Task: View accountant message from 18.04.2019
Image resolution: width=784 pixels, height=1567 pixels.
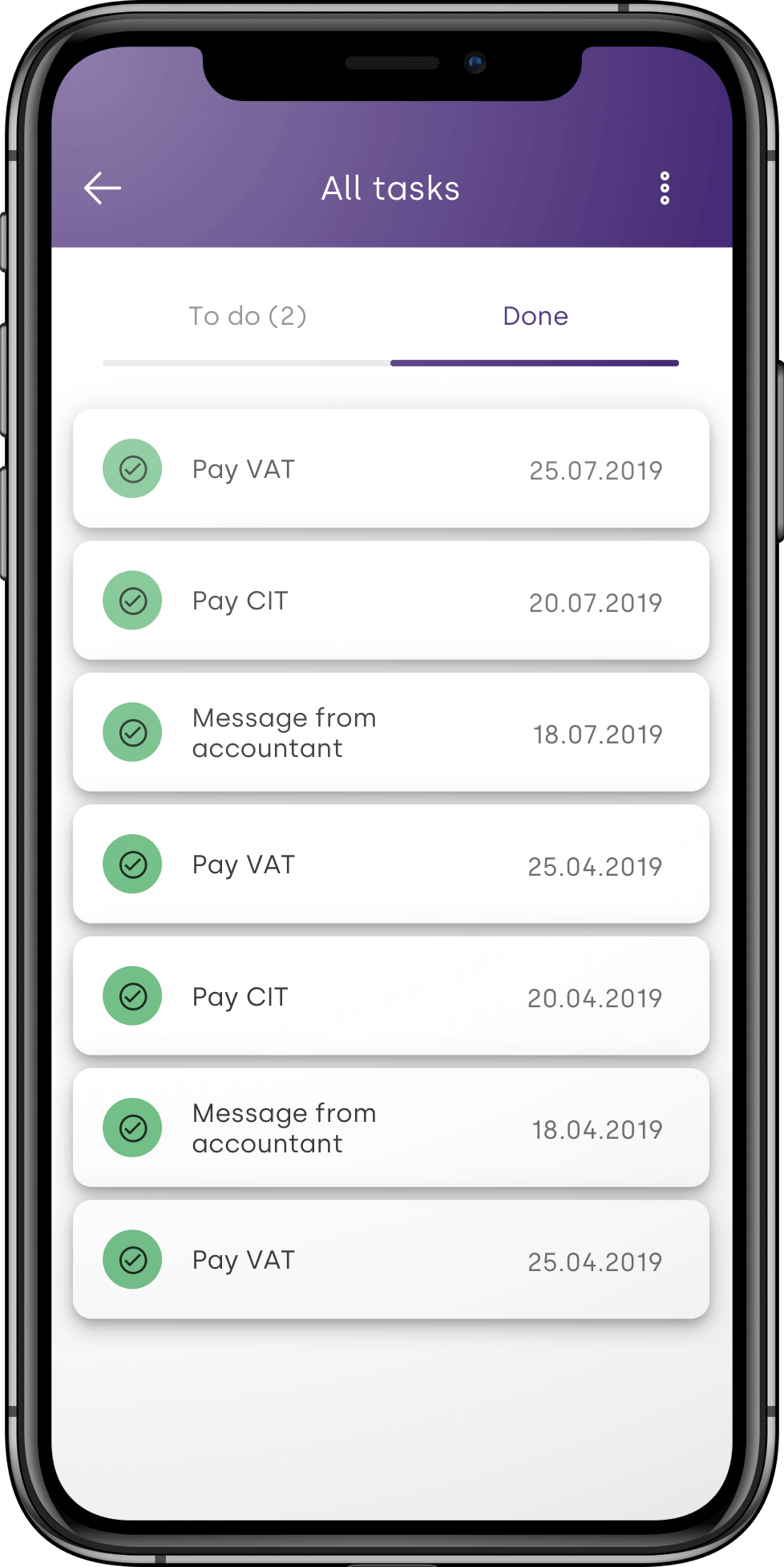Action: pyautogui.click(x=390, y=1128)
